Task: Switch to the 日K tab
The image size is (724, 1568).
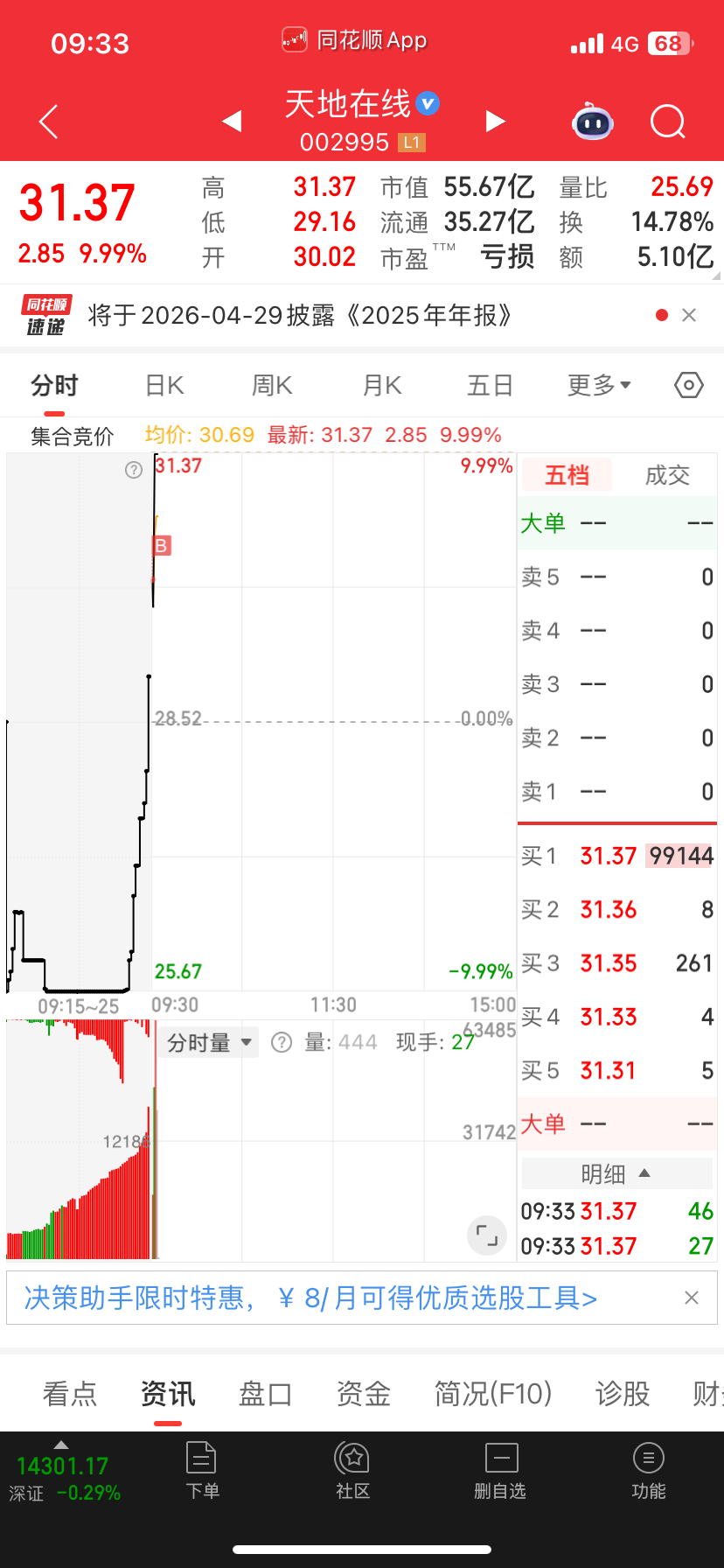Action: click(164, 385)
